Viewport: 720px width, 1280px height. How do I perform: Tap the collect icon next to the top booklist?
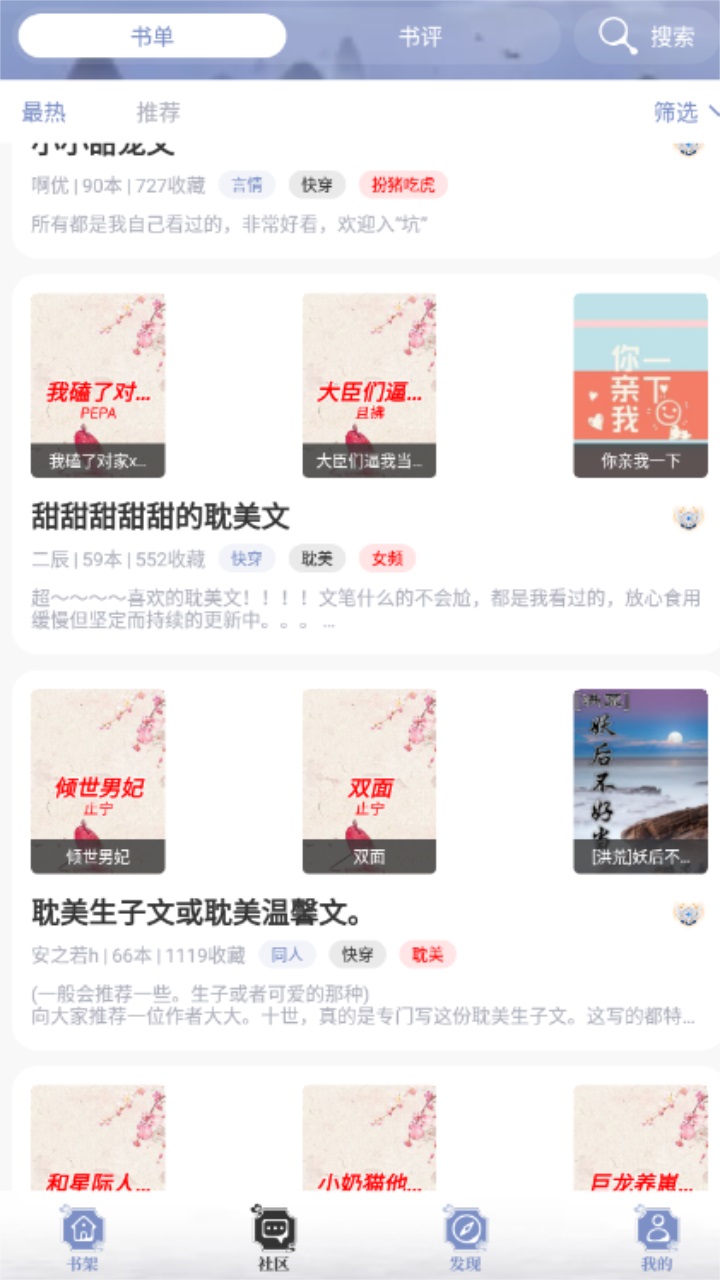click(688, 147)
